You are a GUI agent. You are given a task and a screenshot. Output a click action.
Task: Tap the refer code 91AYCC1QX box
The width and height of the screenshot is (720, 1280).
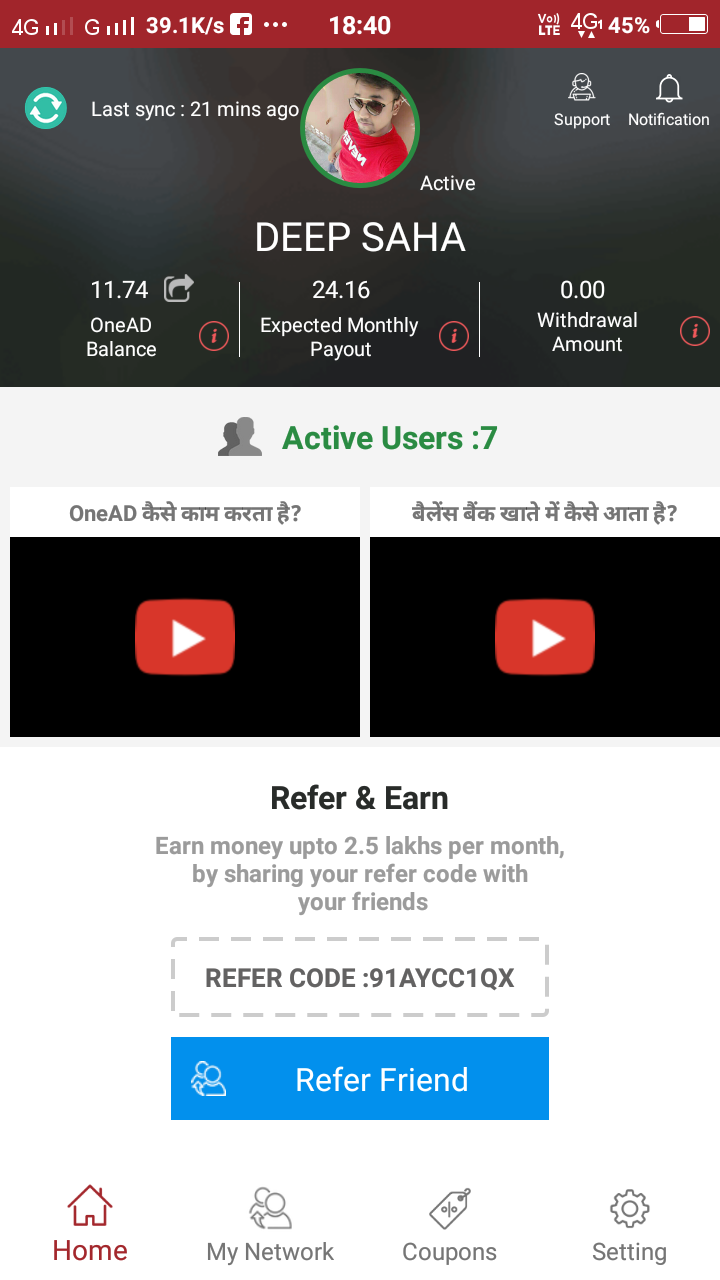(360, 977)
